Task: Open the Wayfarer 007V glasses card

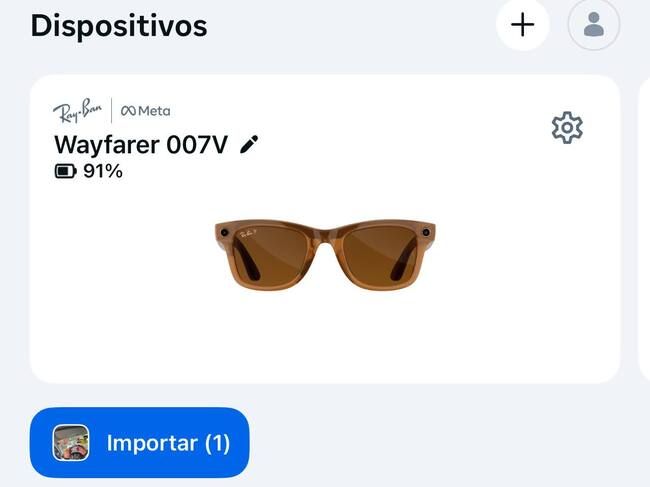Action: click(324, 260)
